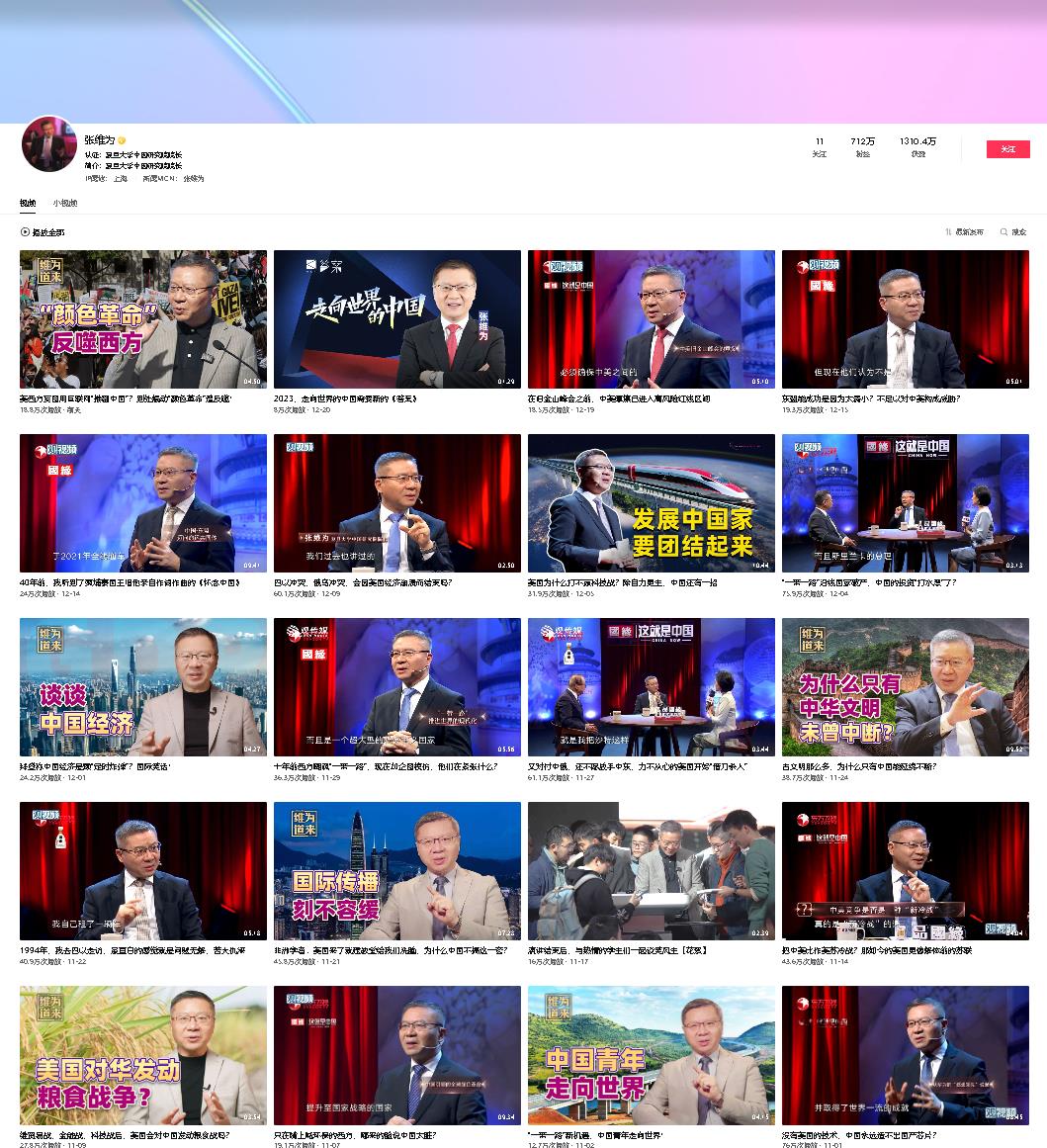Image resolution: width=1047 pixels, height=1148 pixels.
Task: Open 张维为's profile avatar
Action: (x=48, y=144)
